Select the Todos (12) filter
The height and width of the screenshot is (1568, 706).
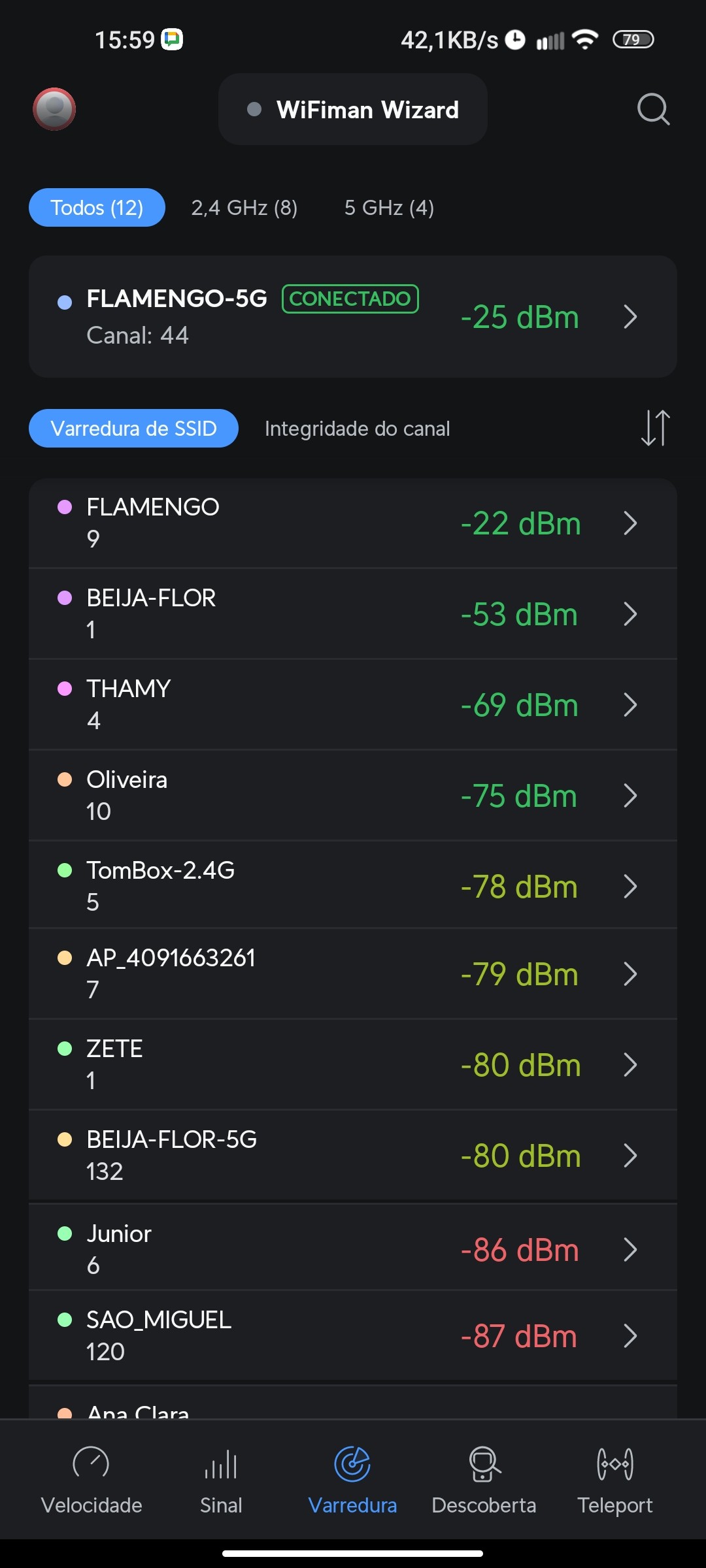coord(97,208)
